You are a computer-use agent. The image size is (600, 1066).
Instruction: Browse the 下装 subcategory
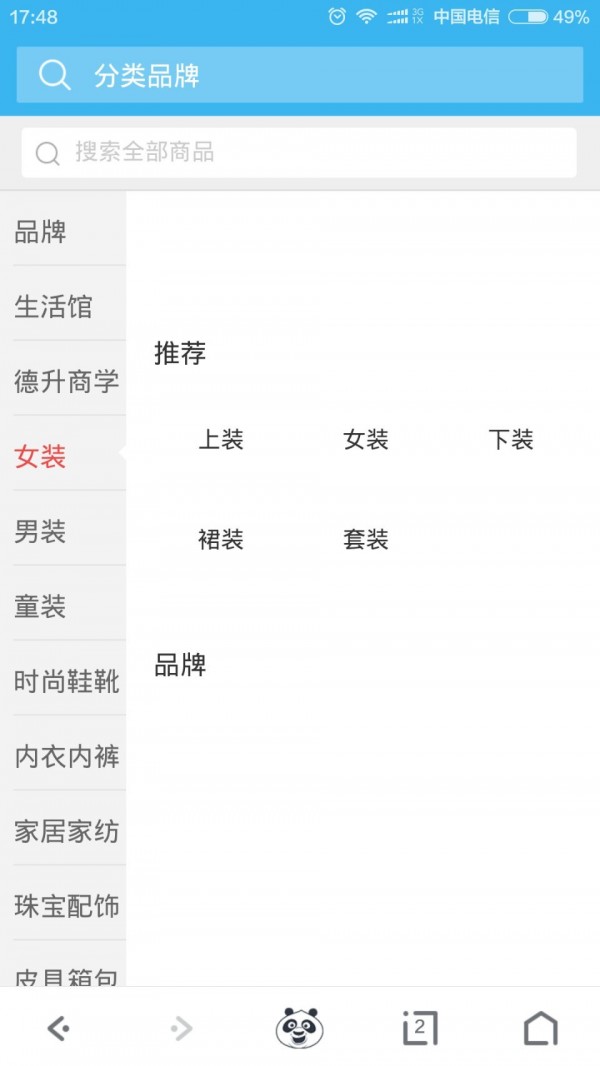pos(511,440)
